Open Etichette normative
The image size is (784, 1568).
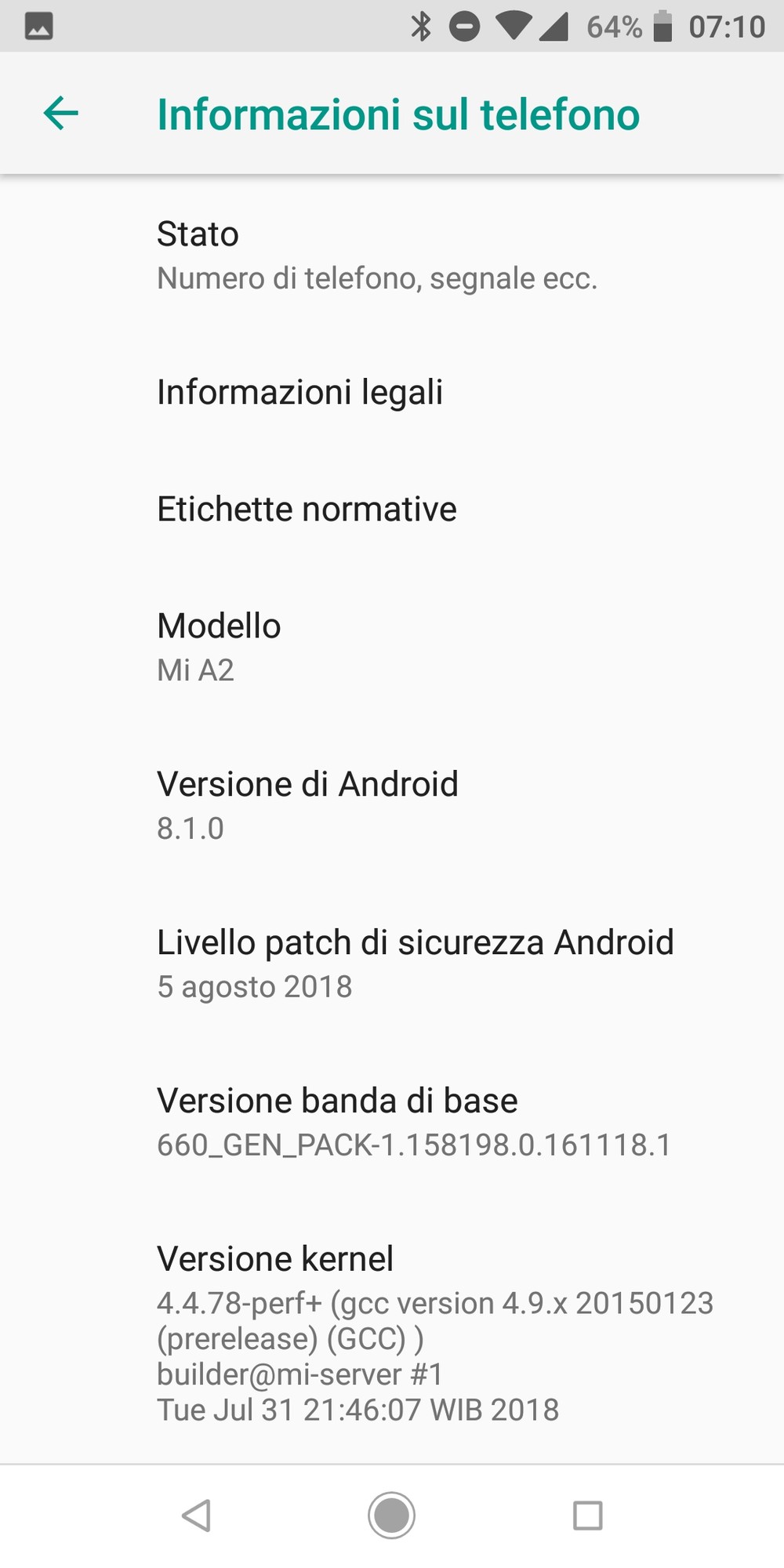point(392,510)
